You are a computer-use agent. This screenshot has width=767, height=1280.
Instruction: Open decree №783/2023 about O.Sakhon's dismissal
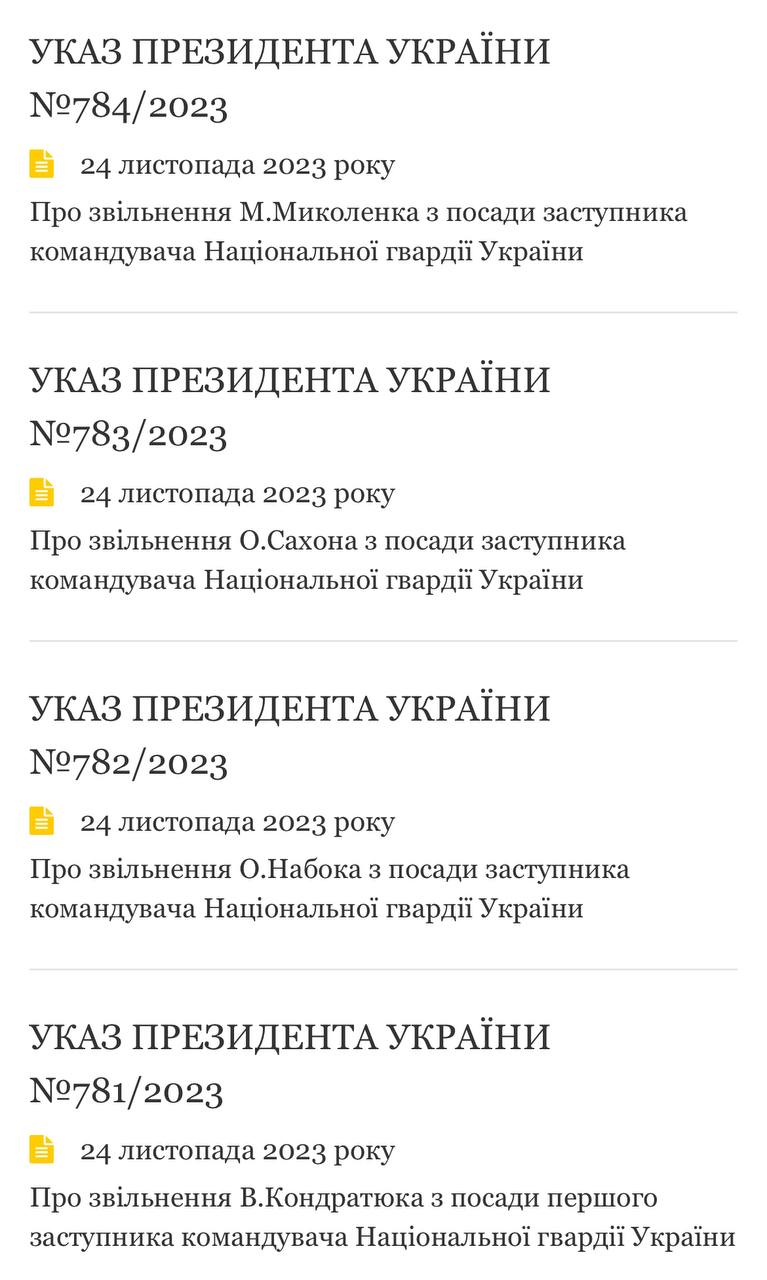pyautogui.click(x=290, y=406)
